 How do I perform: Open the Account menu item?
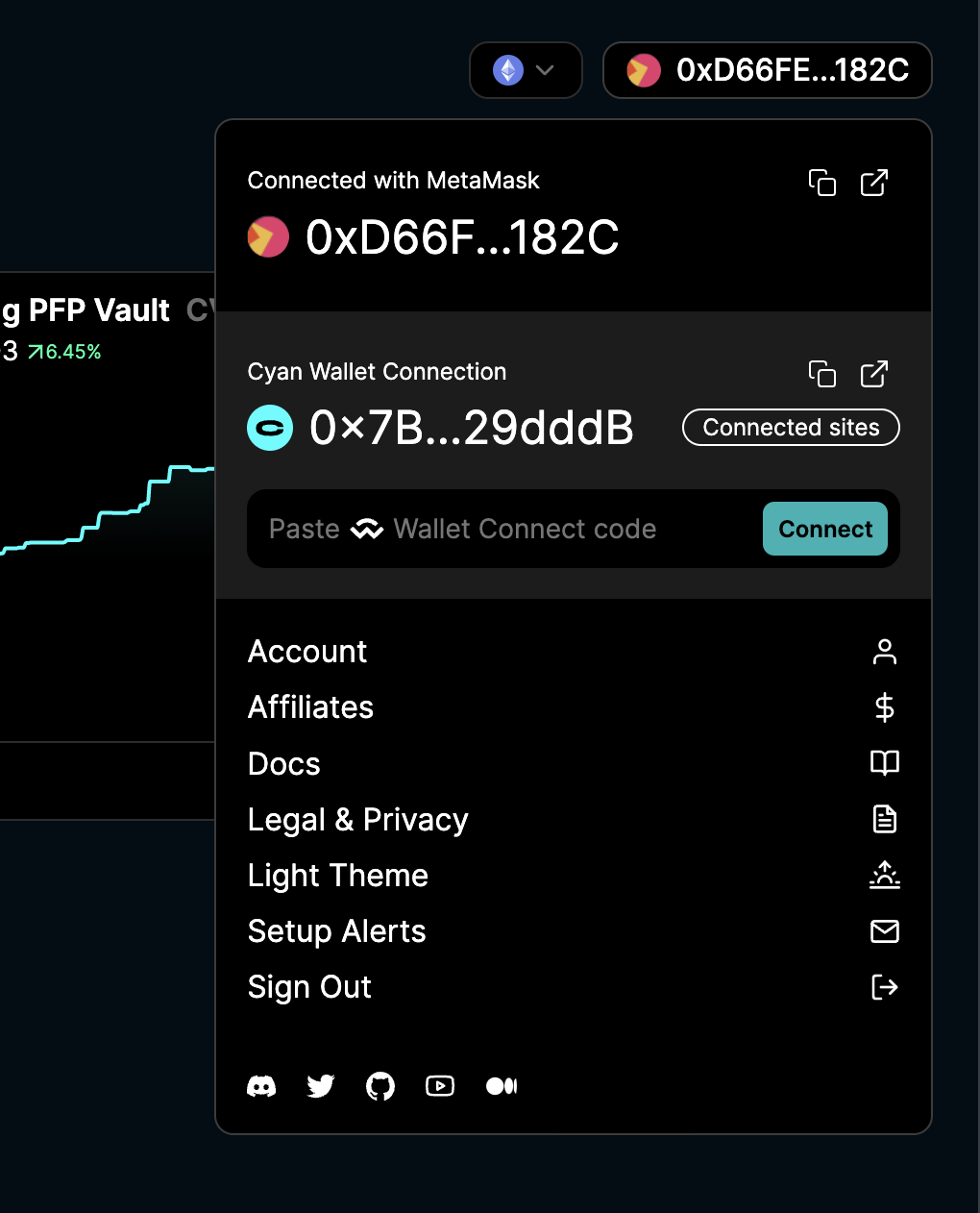(x=307, y=652)
